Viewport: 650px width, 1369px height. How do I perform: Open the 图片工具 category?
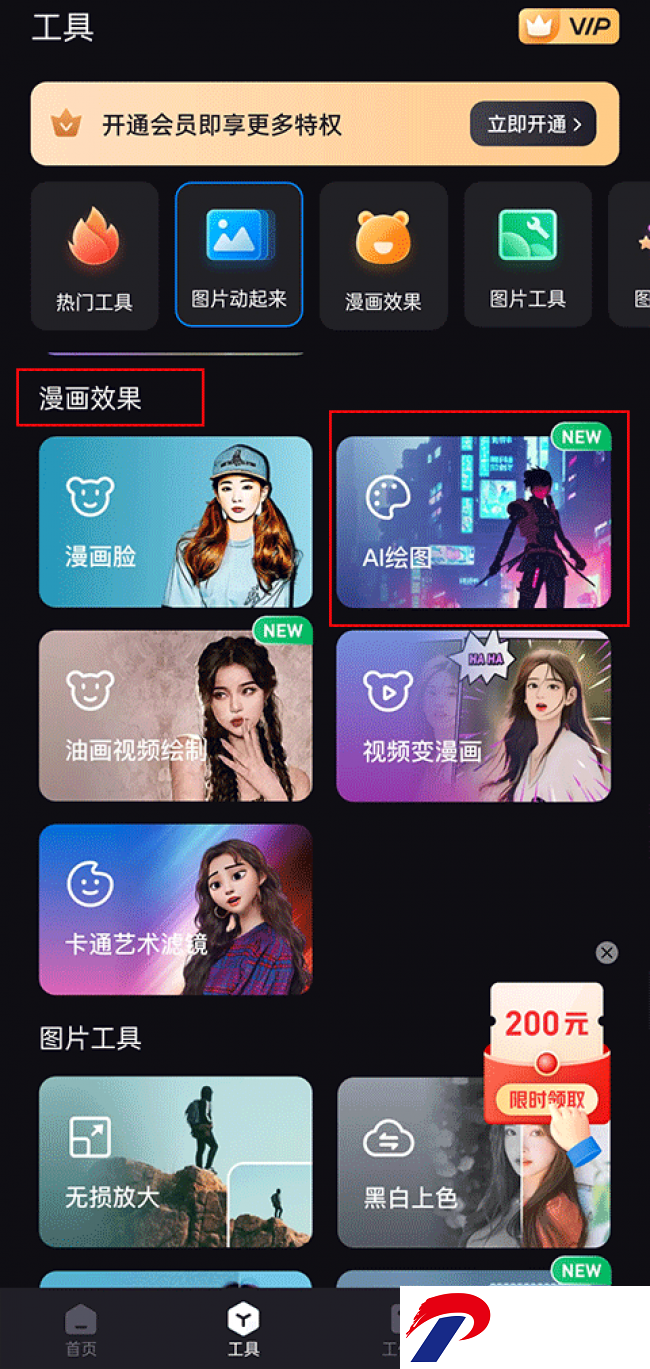coord(527,255)
